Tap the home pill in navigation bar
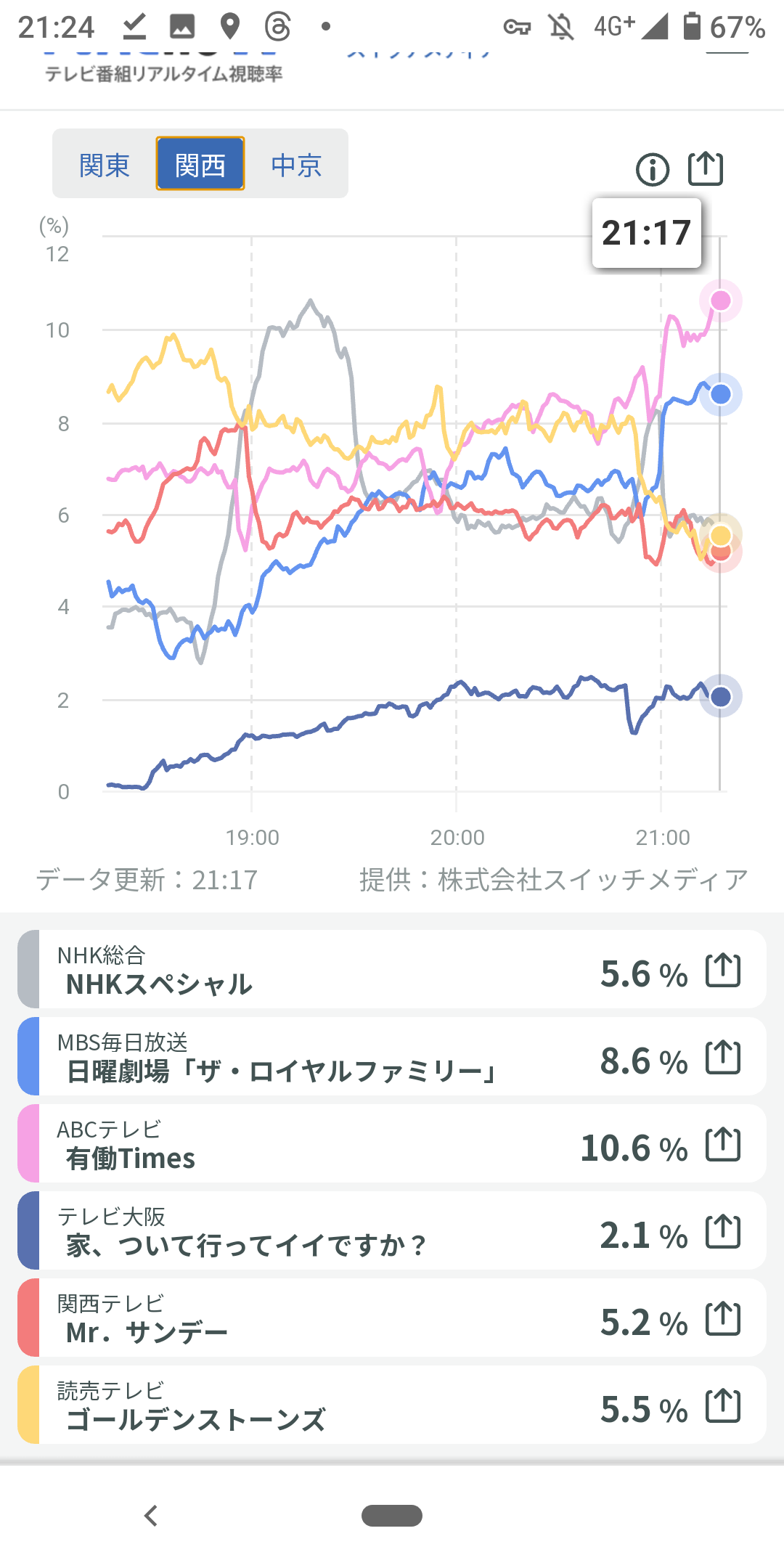Viewport: 784px width, 1568px height. click(392, 1516)
